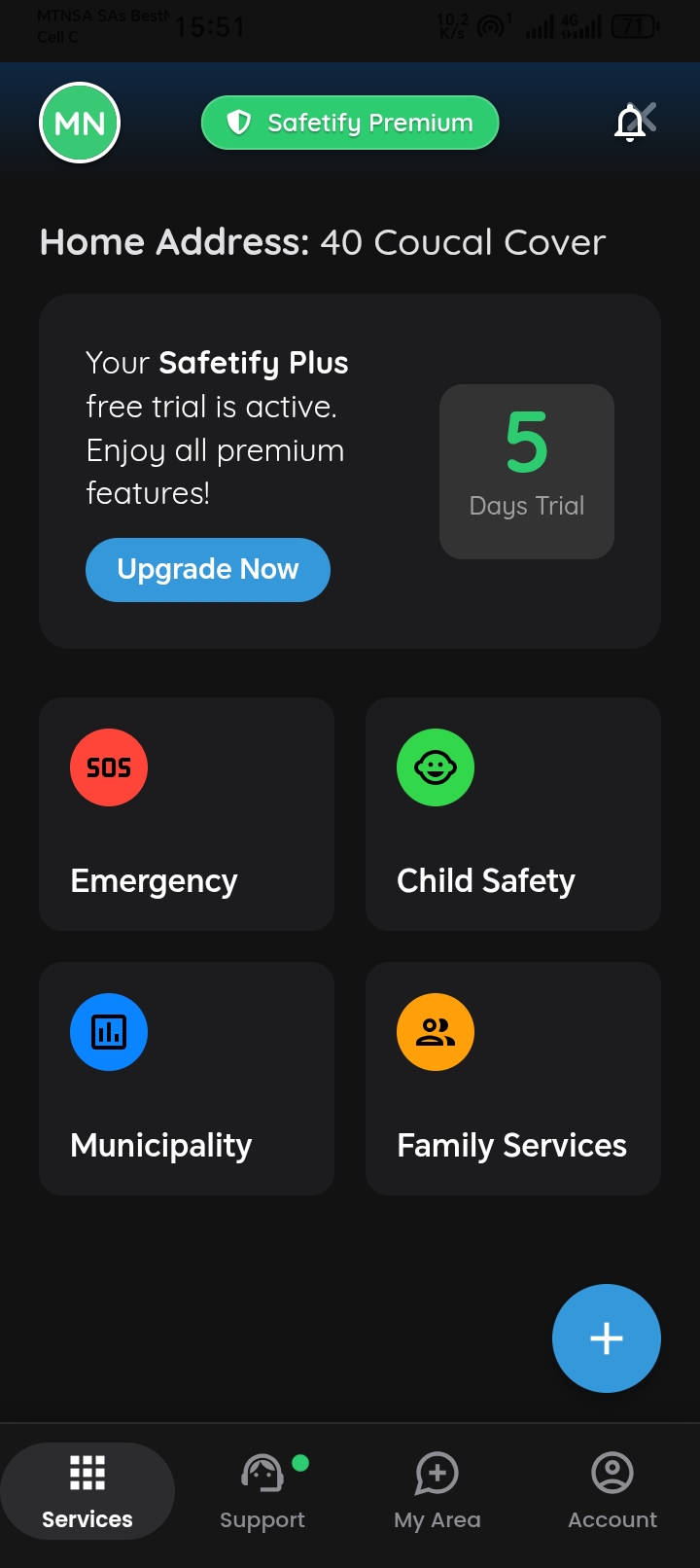Switch to the Account tab
The height and width of the screenshot is (1568, 700).
point(612,1491)
